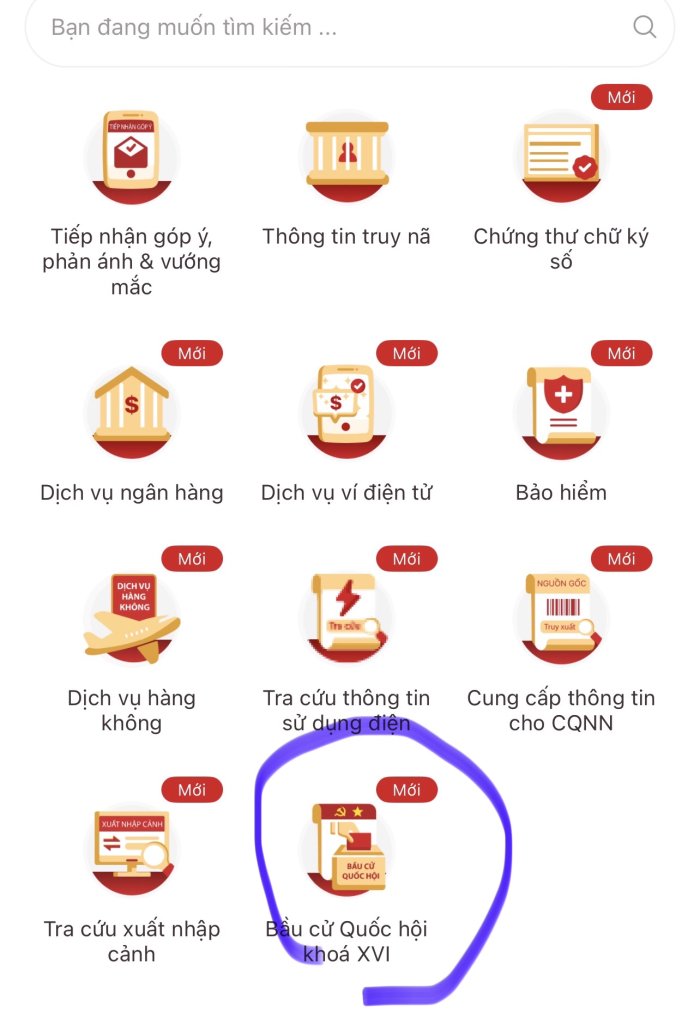Image resolution: width=700 pixels, height=1024 pixels.
Task: Open Tra cứu xuất nhập cảnh
Action: [x=131, y=850]
